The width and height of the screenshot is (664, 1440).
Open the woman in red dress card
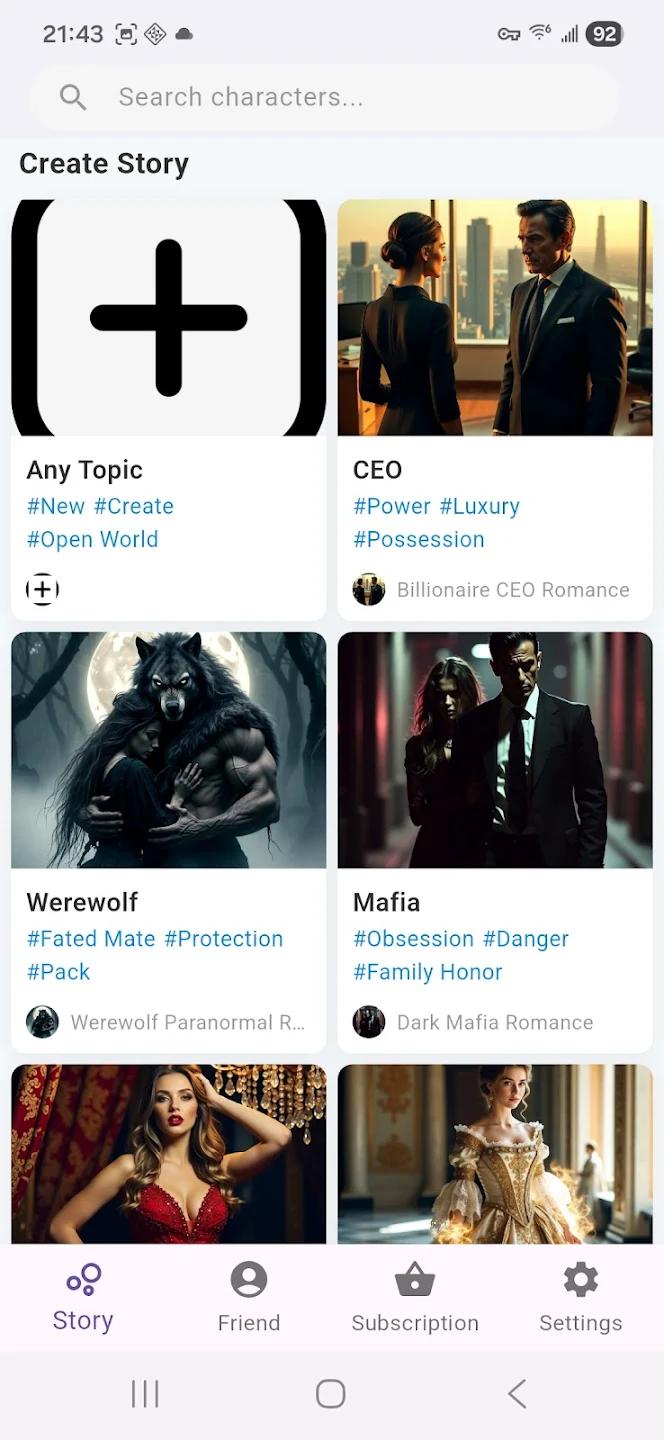(168, 1153)
